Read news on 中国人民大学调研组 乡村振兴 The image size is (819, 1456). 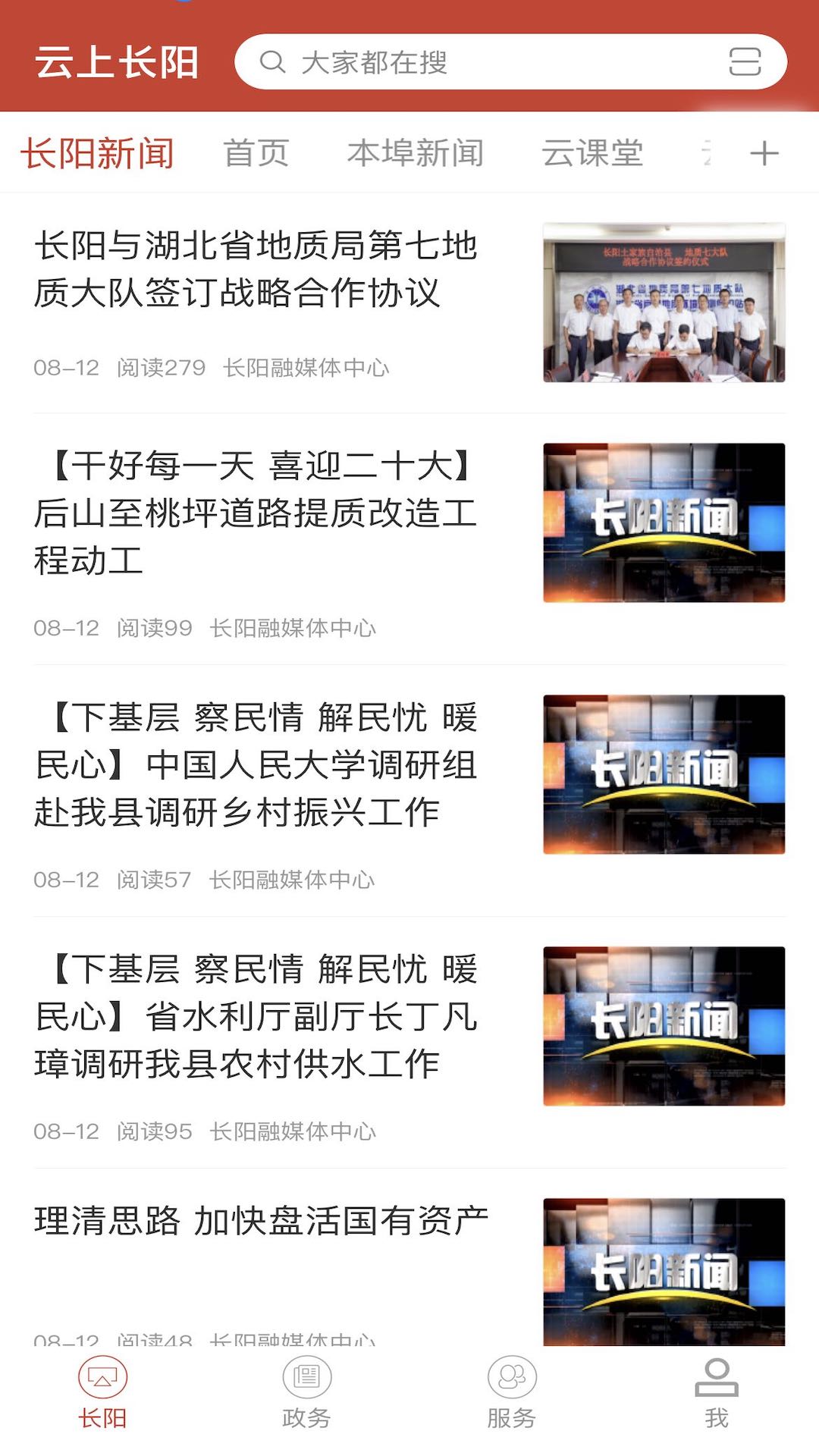point(409,791)
